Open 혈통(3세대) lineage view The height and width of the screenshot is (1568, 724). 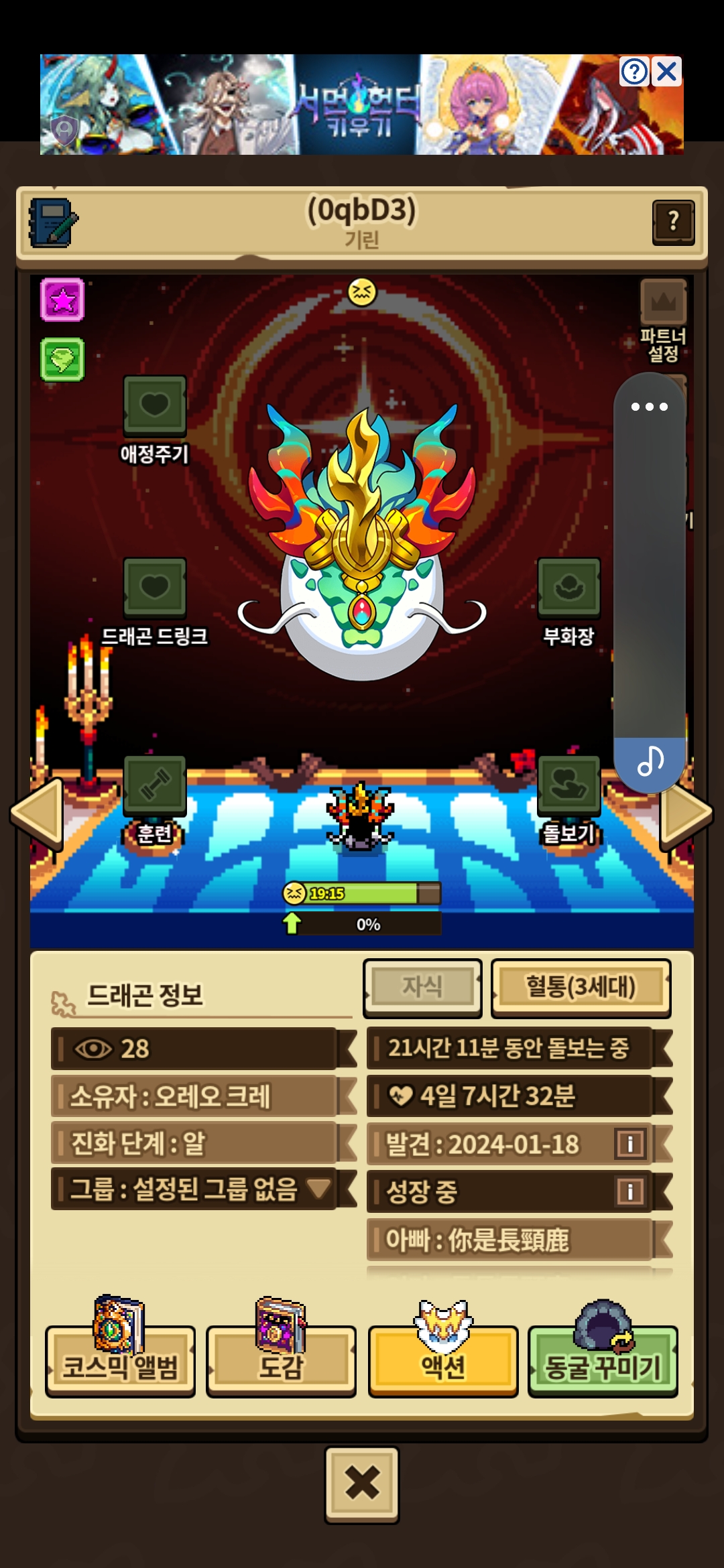pos(581,987)
